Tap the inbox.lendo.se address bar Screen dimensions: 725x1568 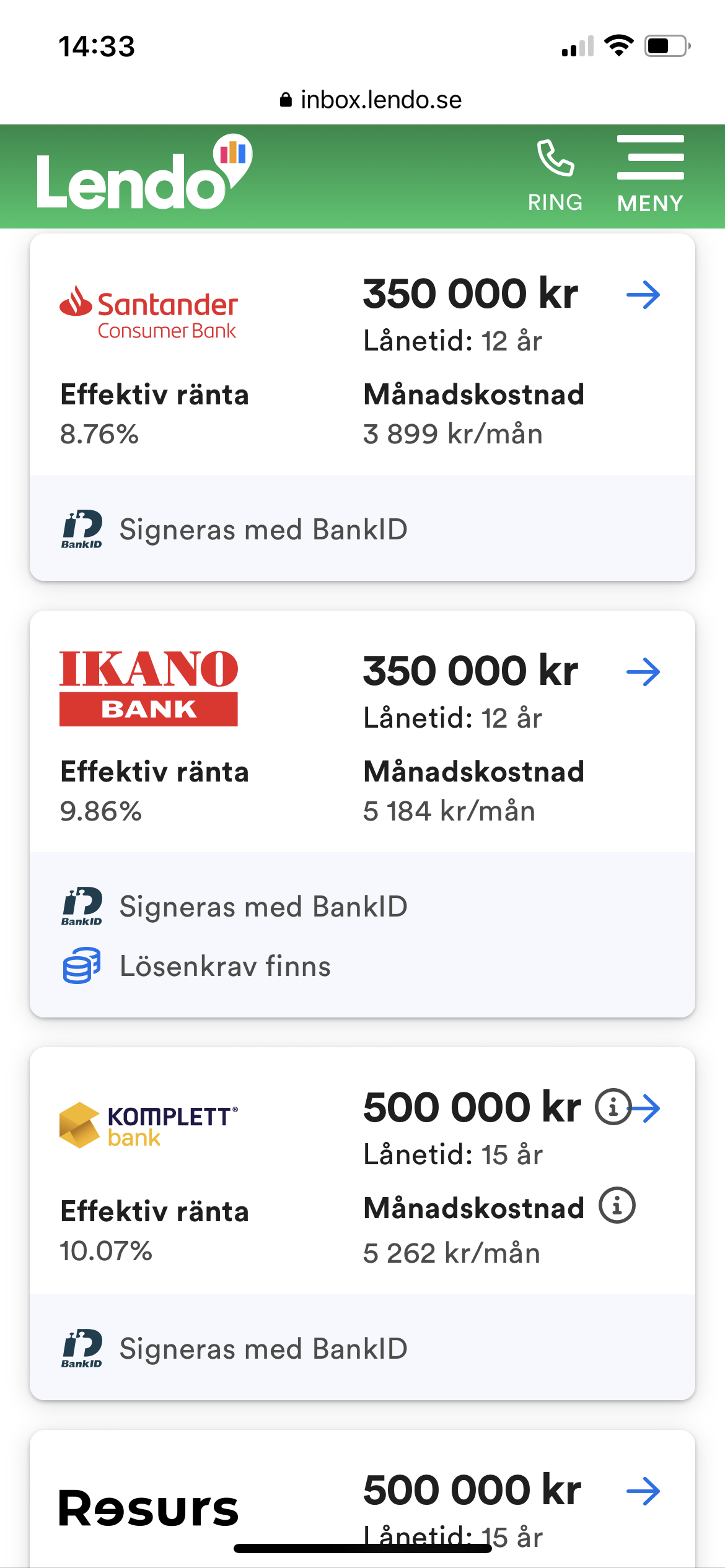click(371, 100)
